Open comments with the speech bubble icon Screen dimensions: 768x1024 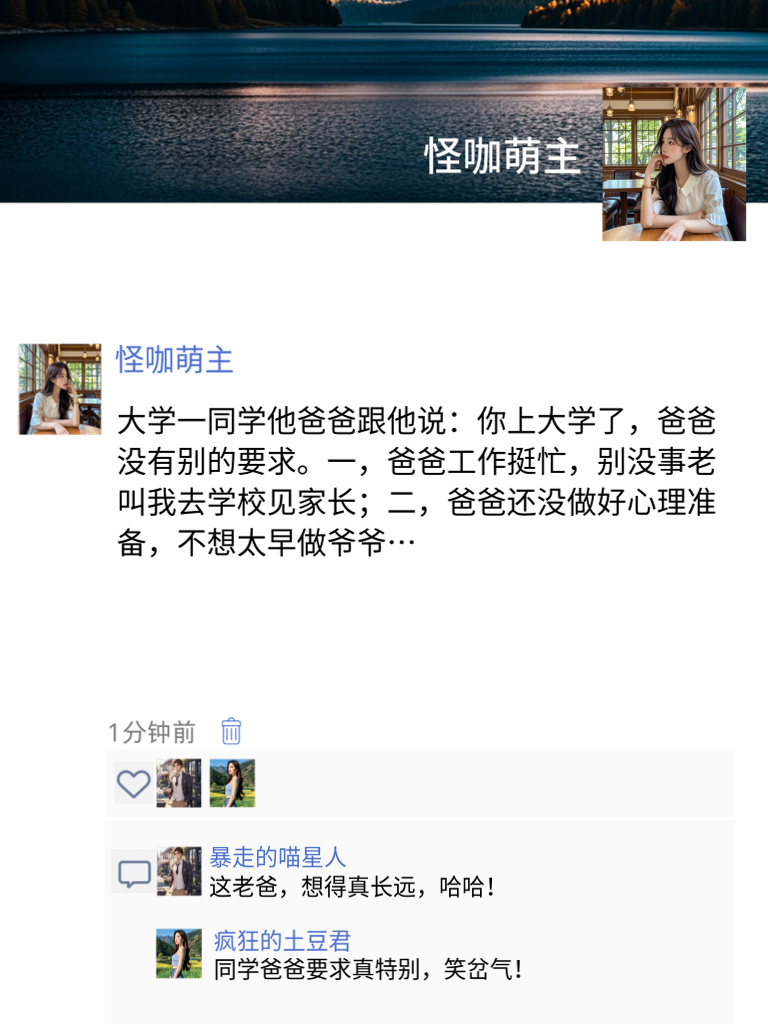(133, 873)
